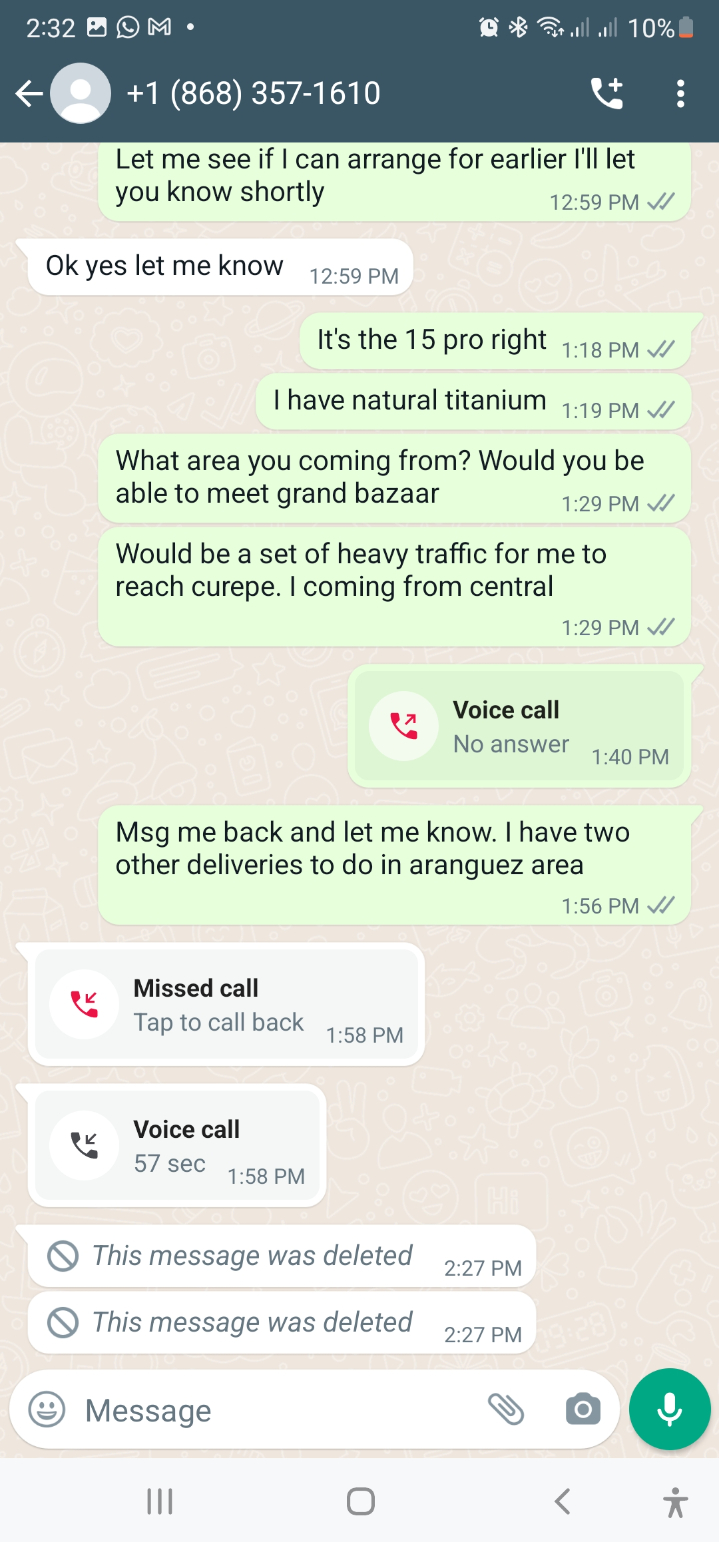Image resolution: width=719 pixels, height=1542 pixels.
Task: Go back to the chat list
Action: [29, 94]
